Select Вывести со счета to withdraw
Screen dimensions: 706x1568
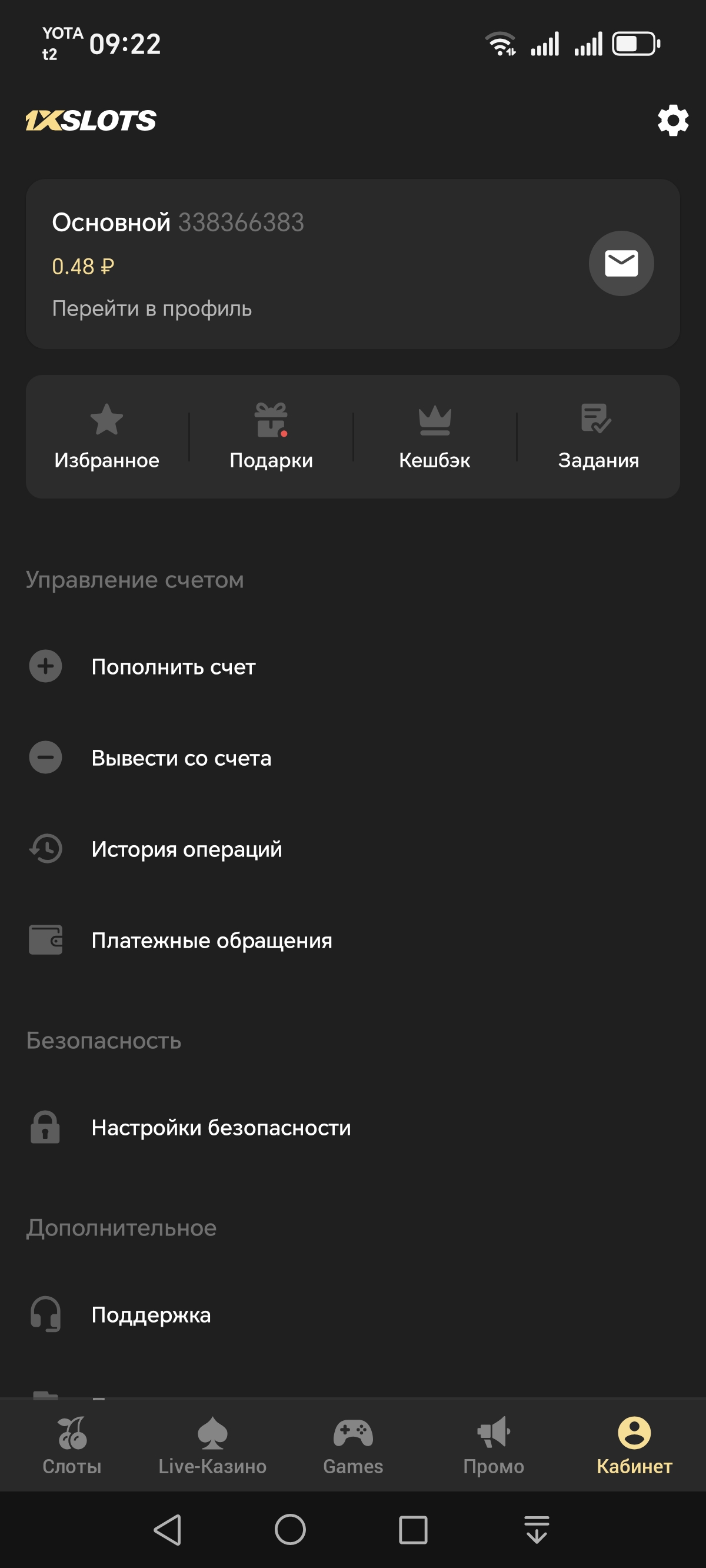181,758
